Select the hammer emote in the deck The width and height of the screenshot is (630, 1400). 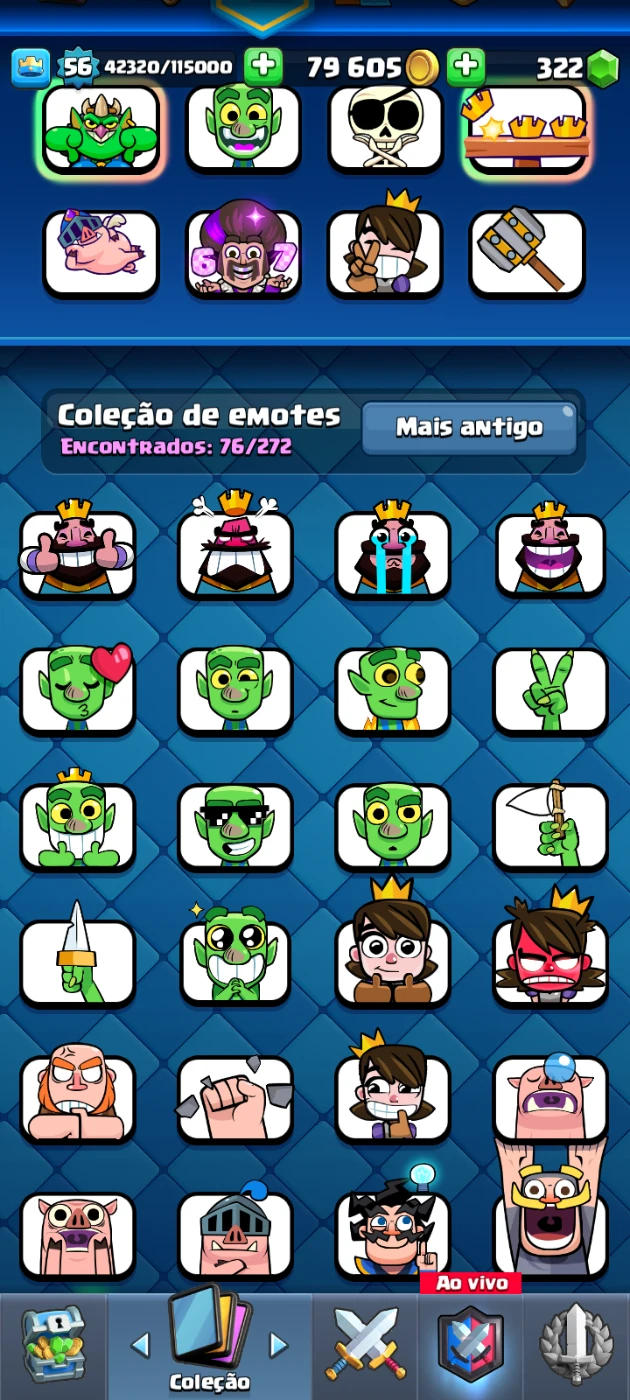[527, 253]
